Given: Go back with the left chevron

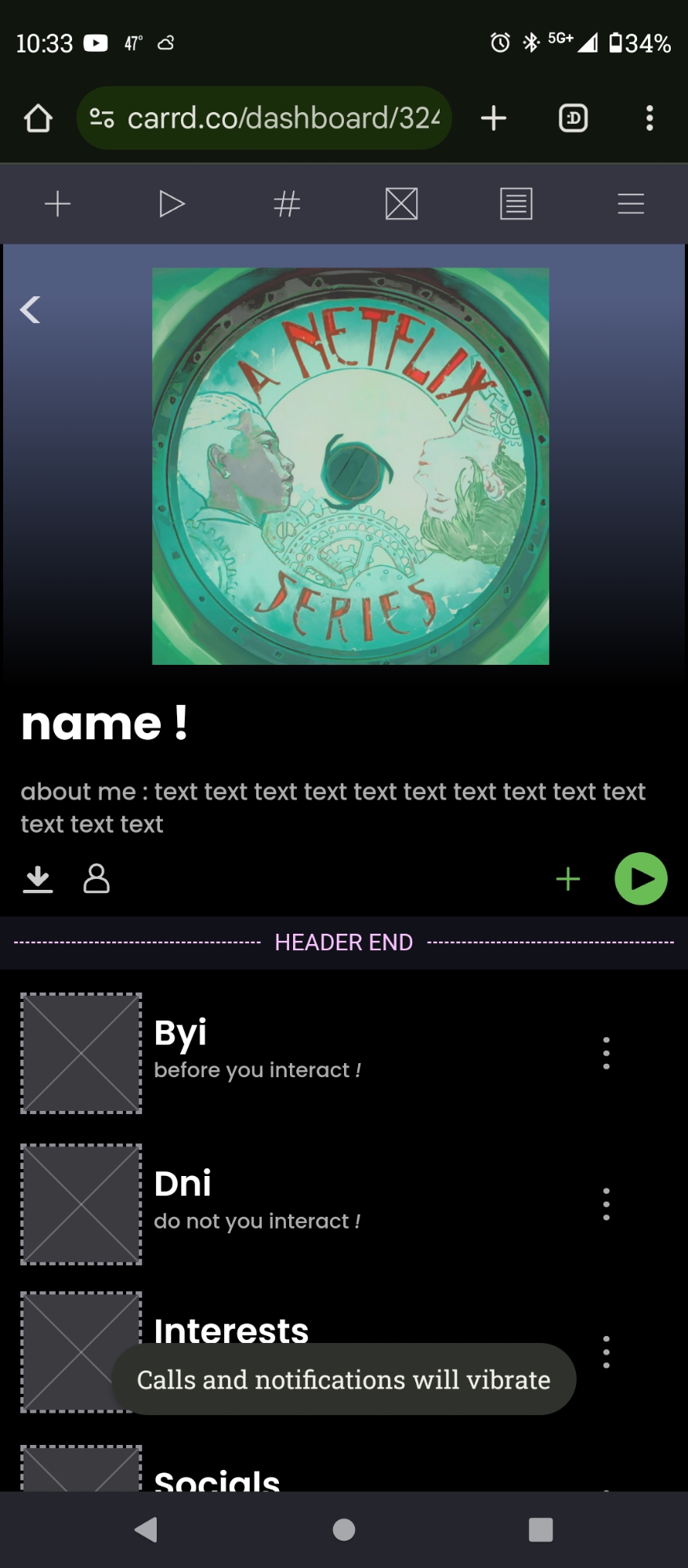Looking at the screenshot, I should (31, 310).
